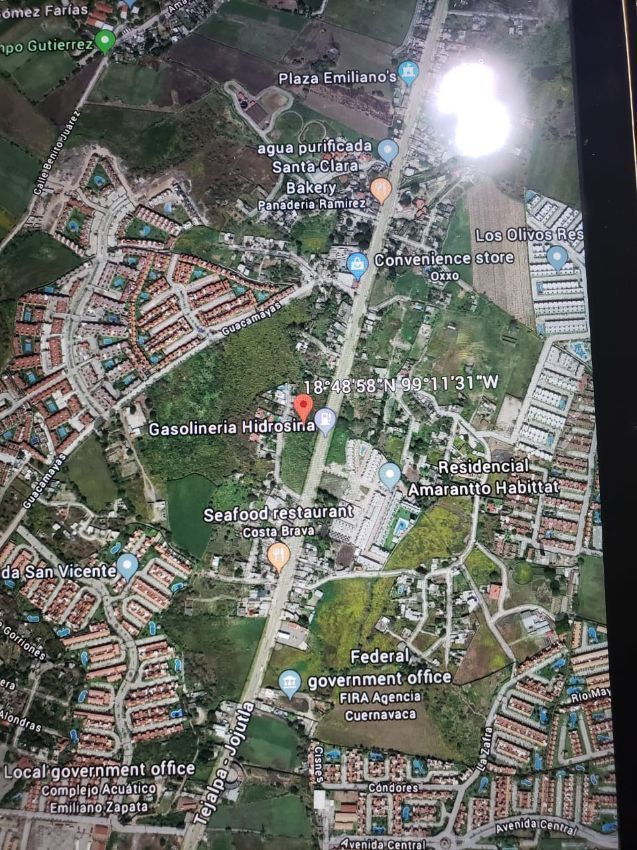Open the Plaza Emiliano's map pin
This screenshot has height=850, width=637.
(x=408, y=72)
